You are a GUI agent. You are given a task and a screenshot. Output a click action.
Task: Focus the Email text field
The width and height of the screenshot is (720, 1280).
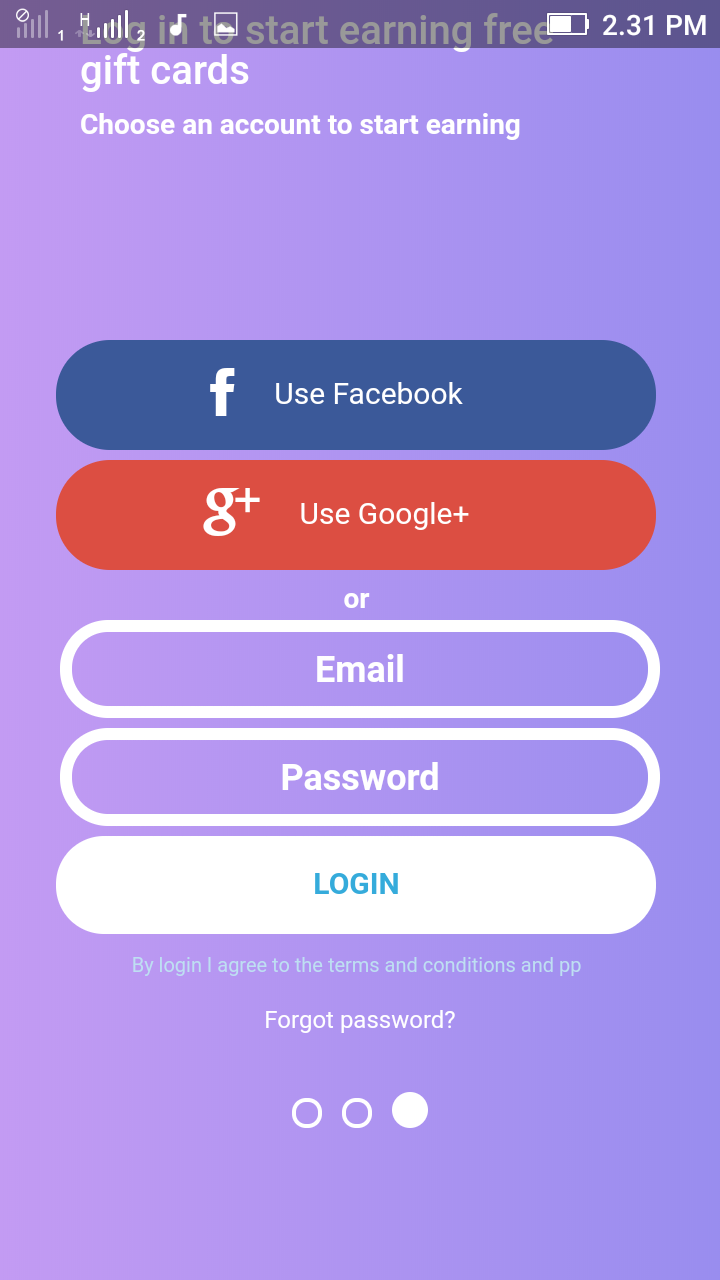click(360, 669)
